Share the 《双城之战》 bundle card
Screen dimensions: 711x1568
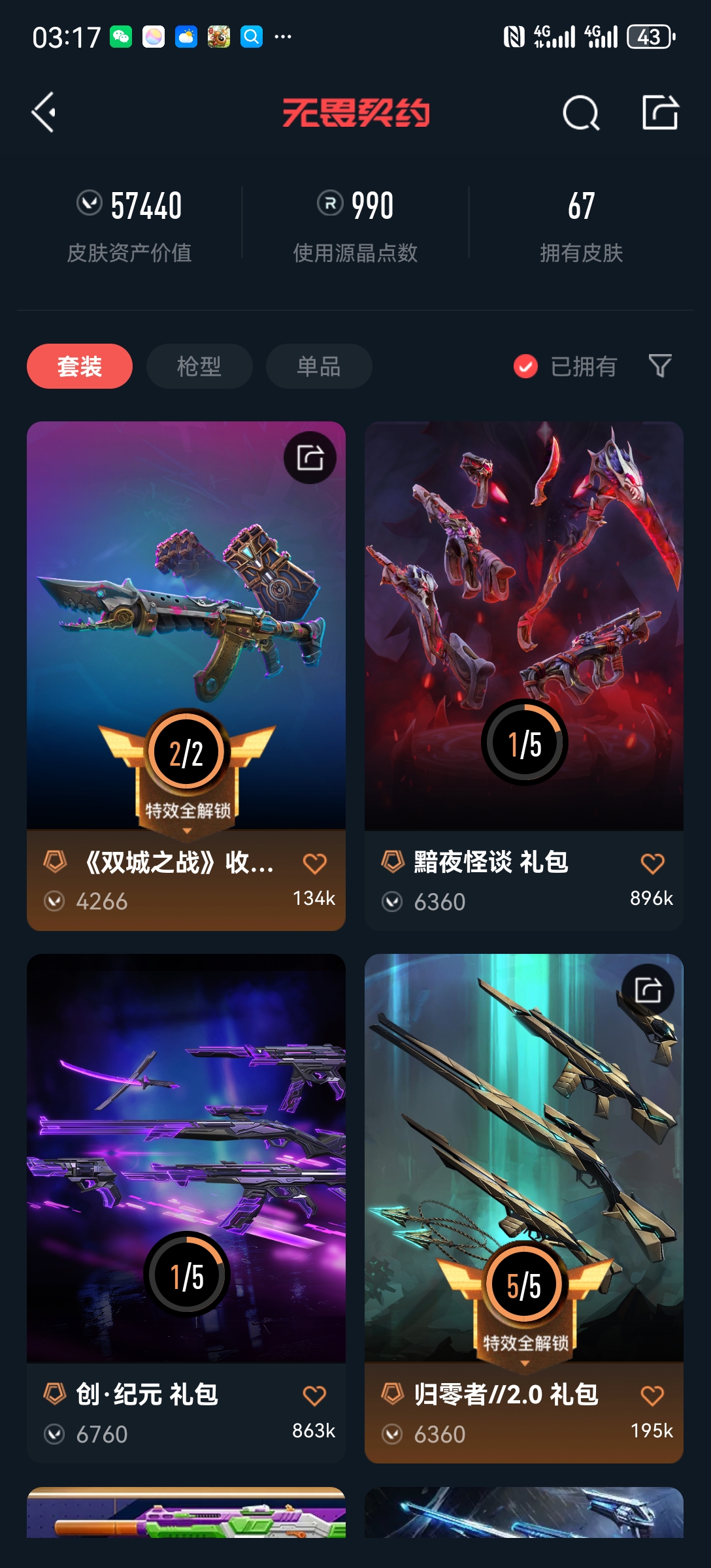[x=310, y=457]
